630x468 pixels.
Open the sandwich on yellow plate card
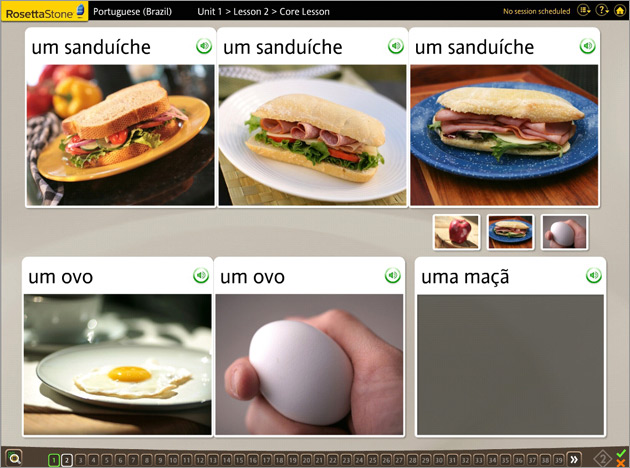[x=120, y=135]
